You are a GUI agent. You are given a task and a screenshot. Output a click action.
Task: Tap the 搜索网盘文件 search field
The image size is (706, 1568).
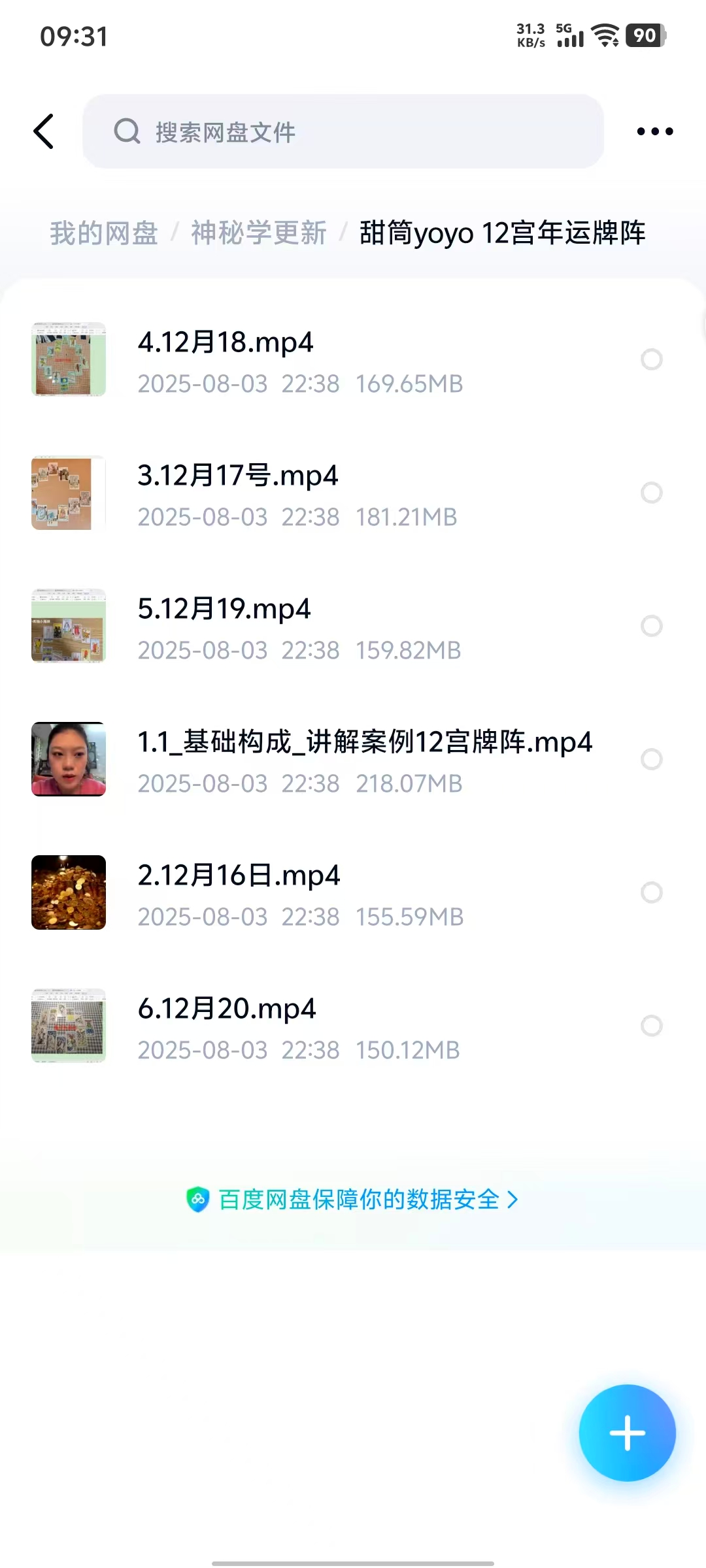click(343, 131)
